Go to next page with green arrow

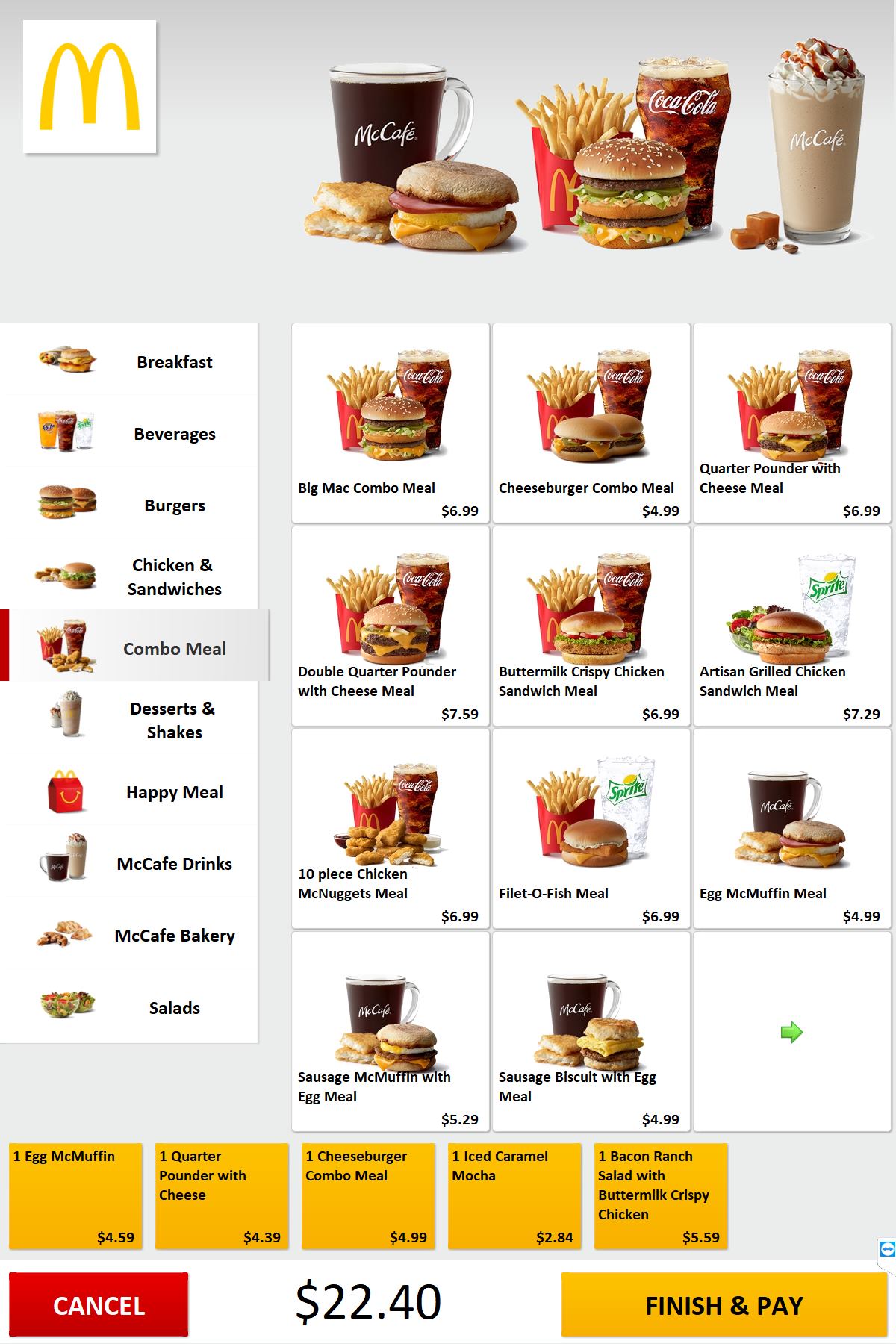click(791, 1032)
